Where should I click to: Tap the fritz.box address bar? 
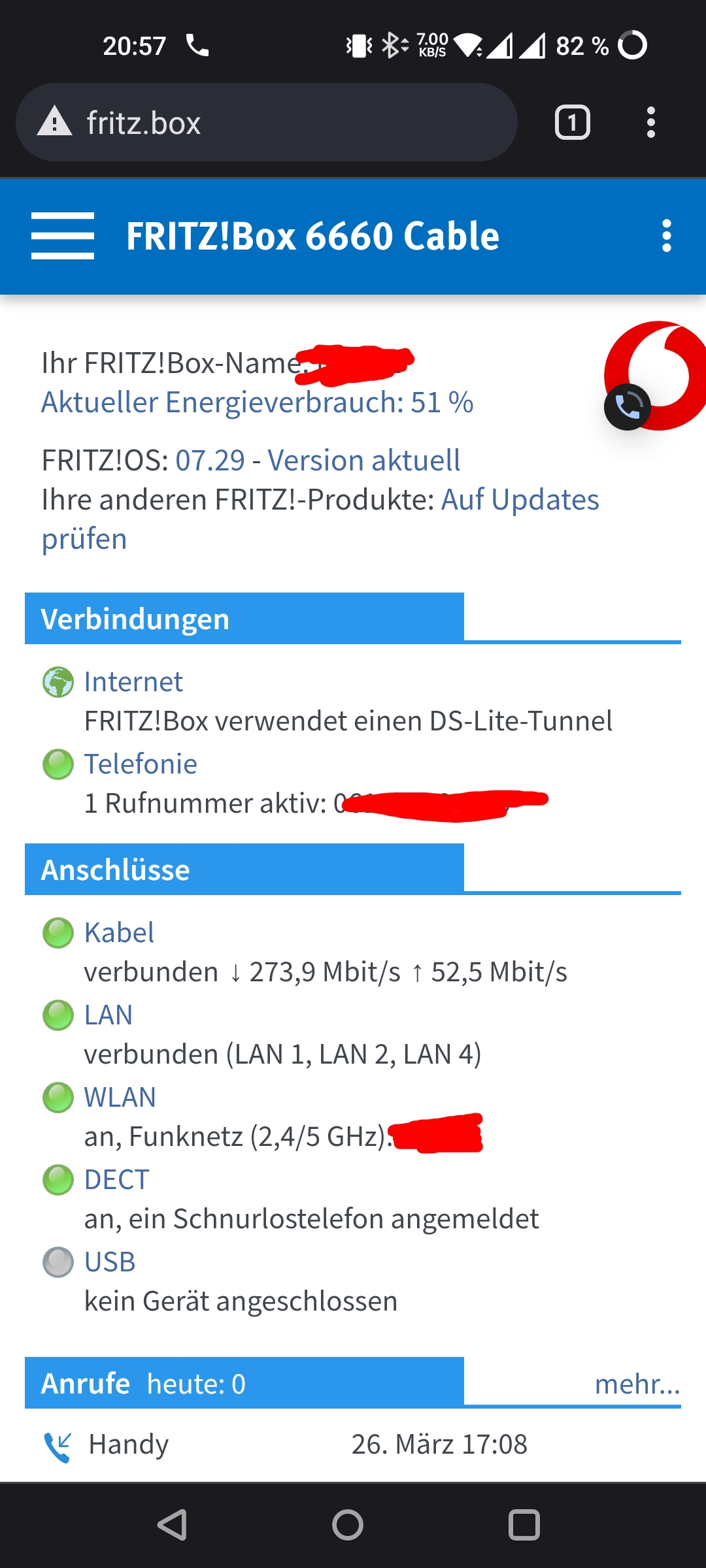(261, 123)
